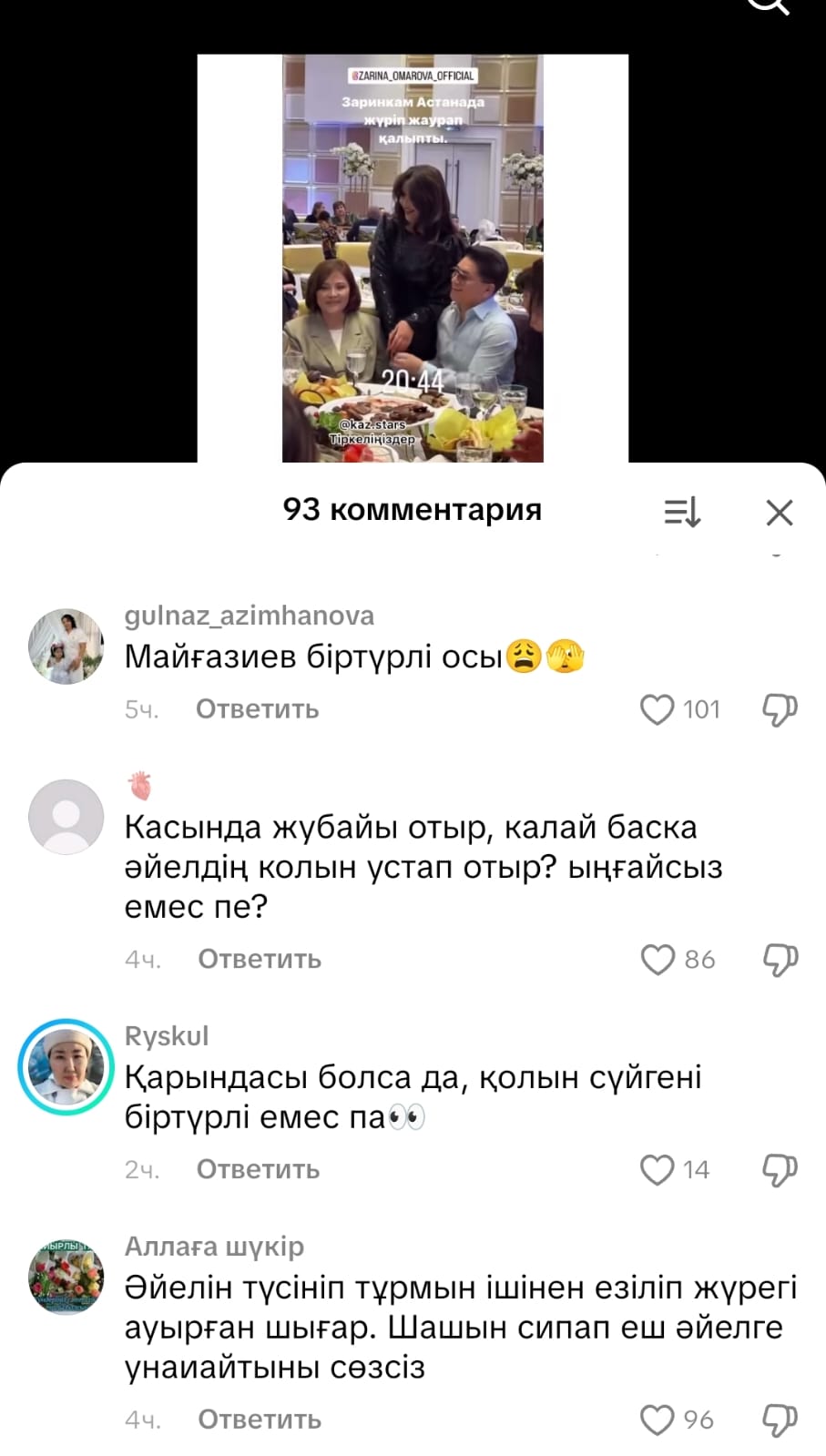Like gulnaz_azimhanova's comment

tap(658, 709)
